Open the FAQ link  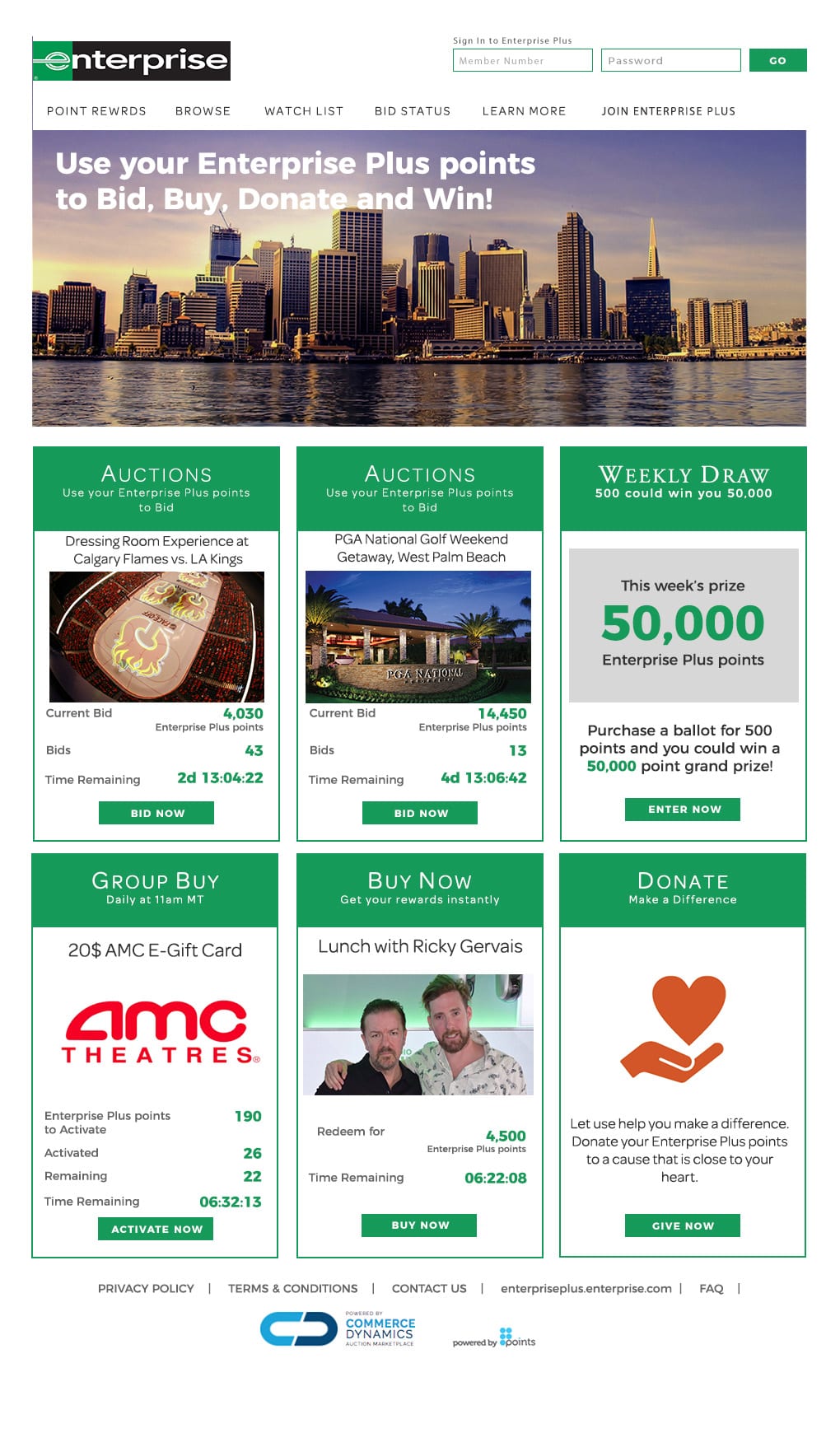(711, 1288)
